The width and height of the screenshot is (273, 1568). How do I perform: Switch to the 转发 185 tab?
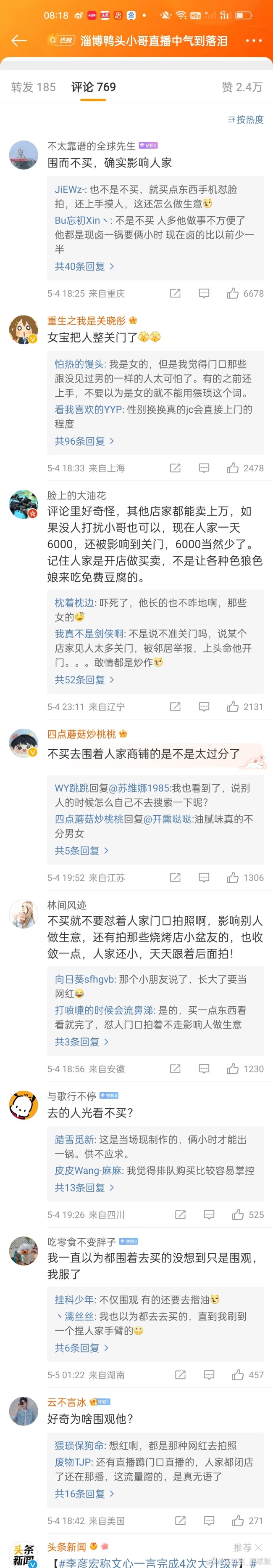coord(34,87)
